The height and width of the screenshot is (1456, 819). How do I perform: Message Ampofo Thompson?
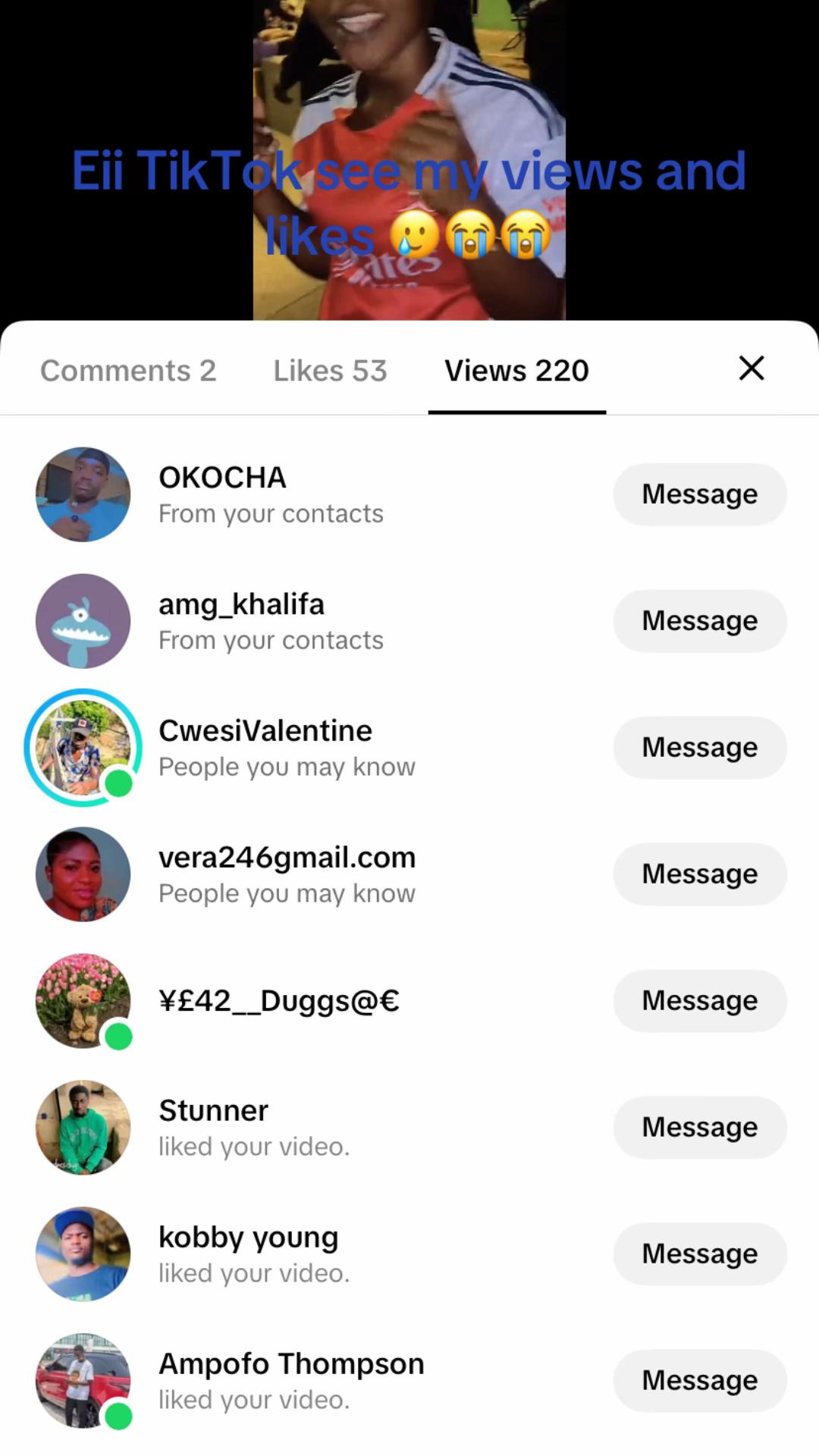coord(700,1381)
